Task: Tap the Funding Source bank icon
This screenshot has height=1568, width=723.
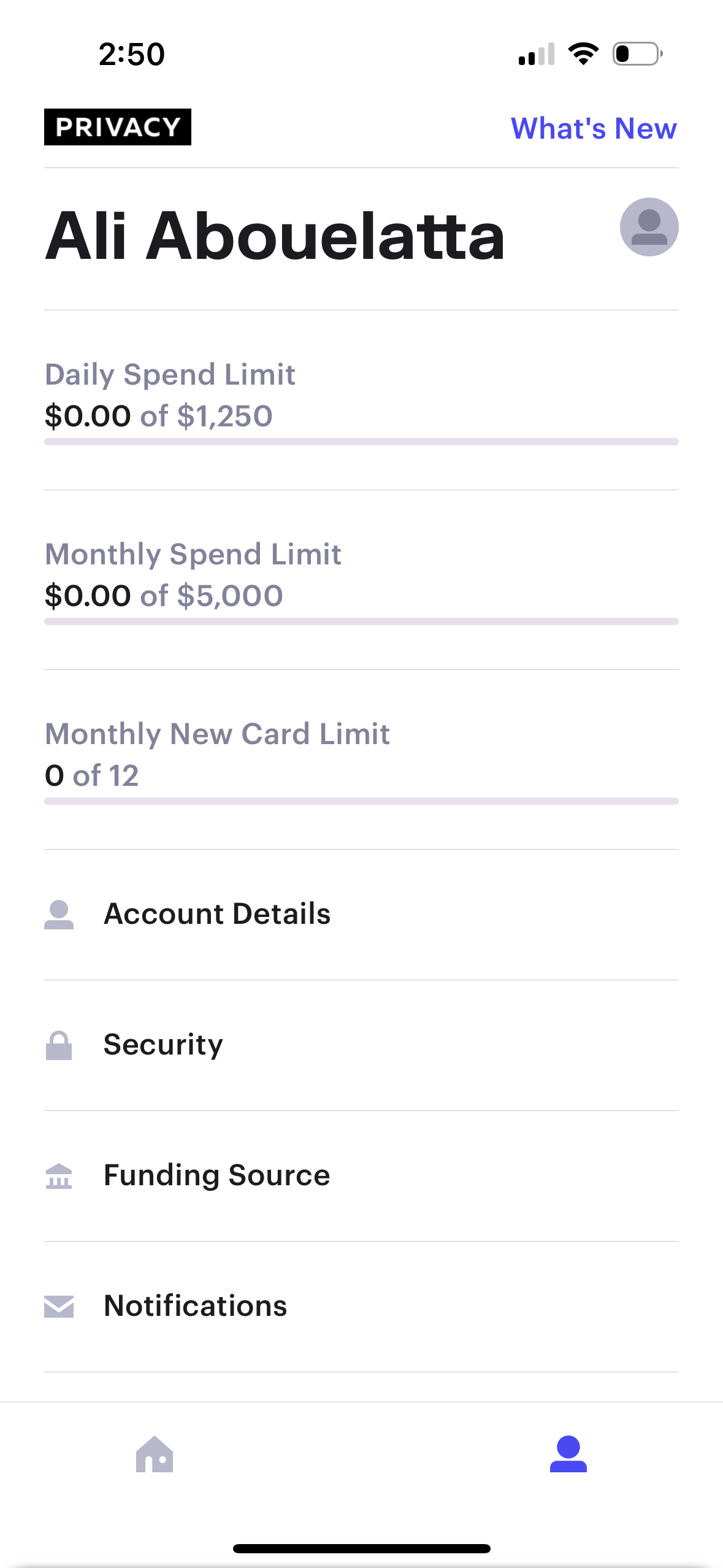Action: 59,1175
